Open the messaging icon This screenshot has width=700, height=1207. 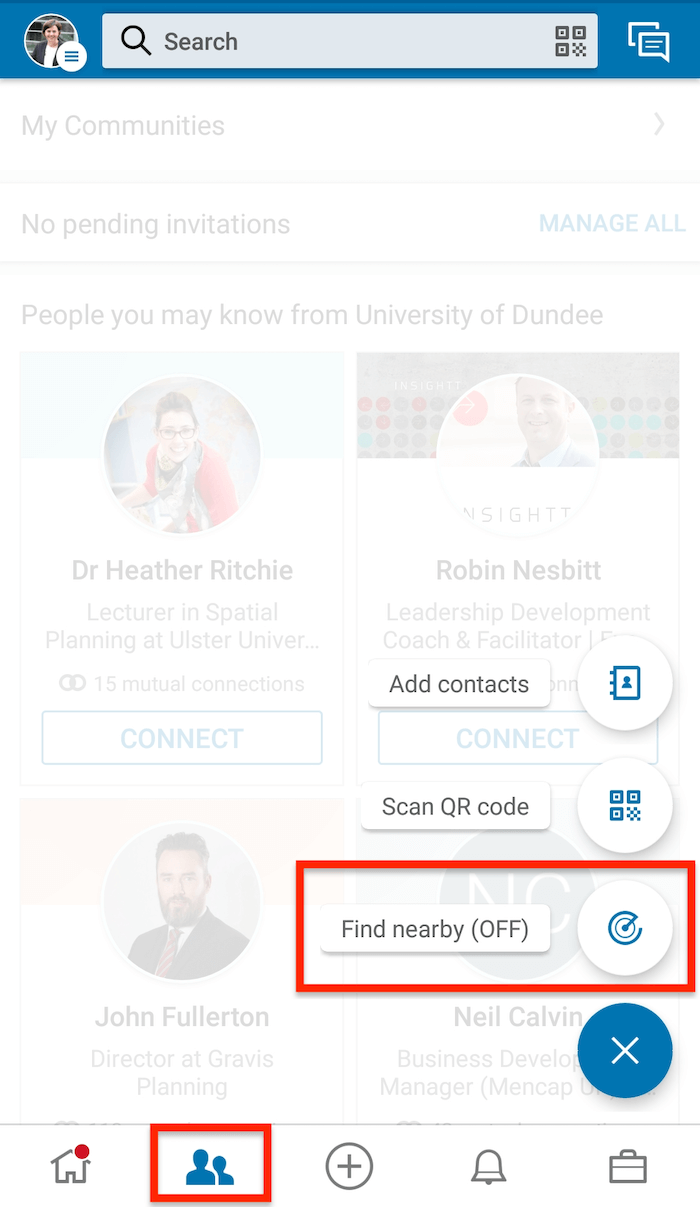tap(648, 42)
